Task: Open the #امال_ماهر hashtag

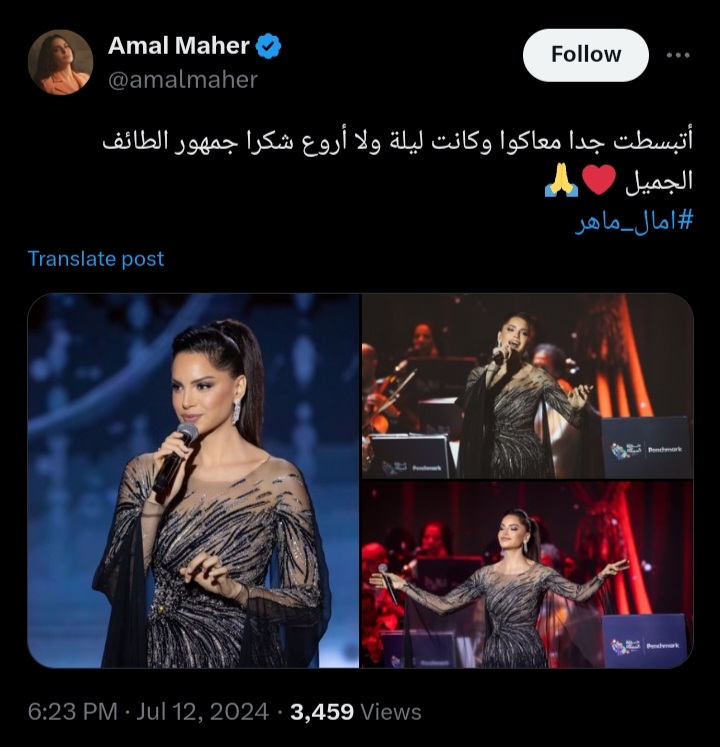Action: 635,220
